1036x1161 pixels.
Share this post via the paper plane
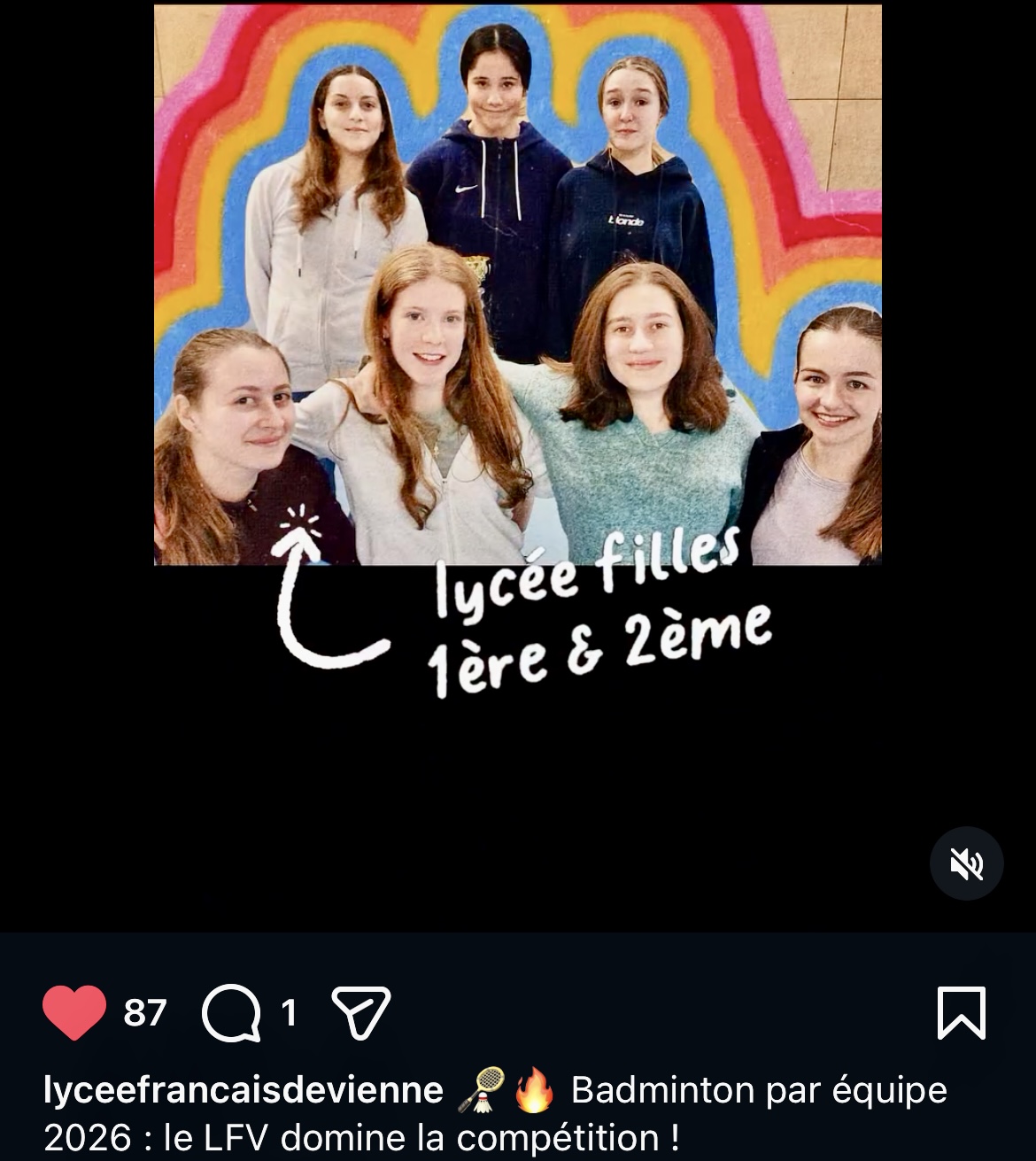click(x=360, y=1012)
